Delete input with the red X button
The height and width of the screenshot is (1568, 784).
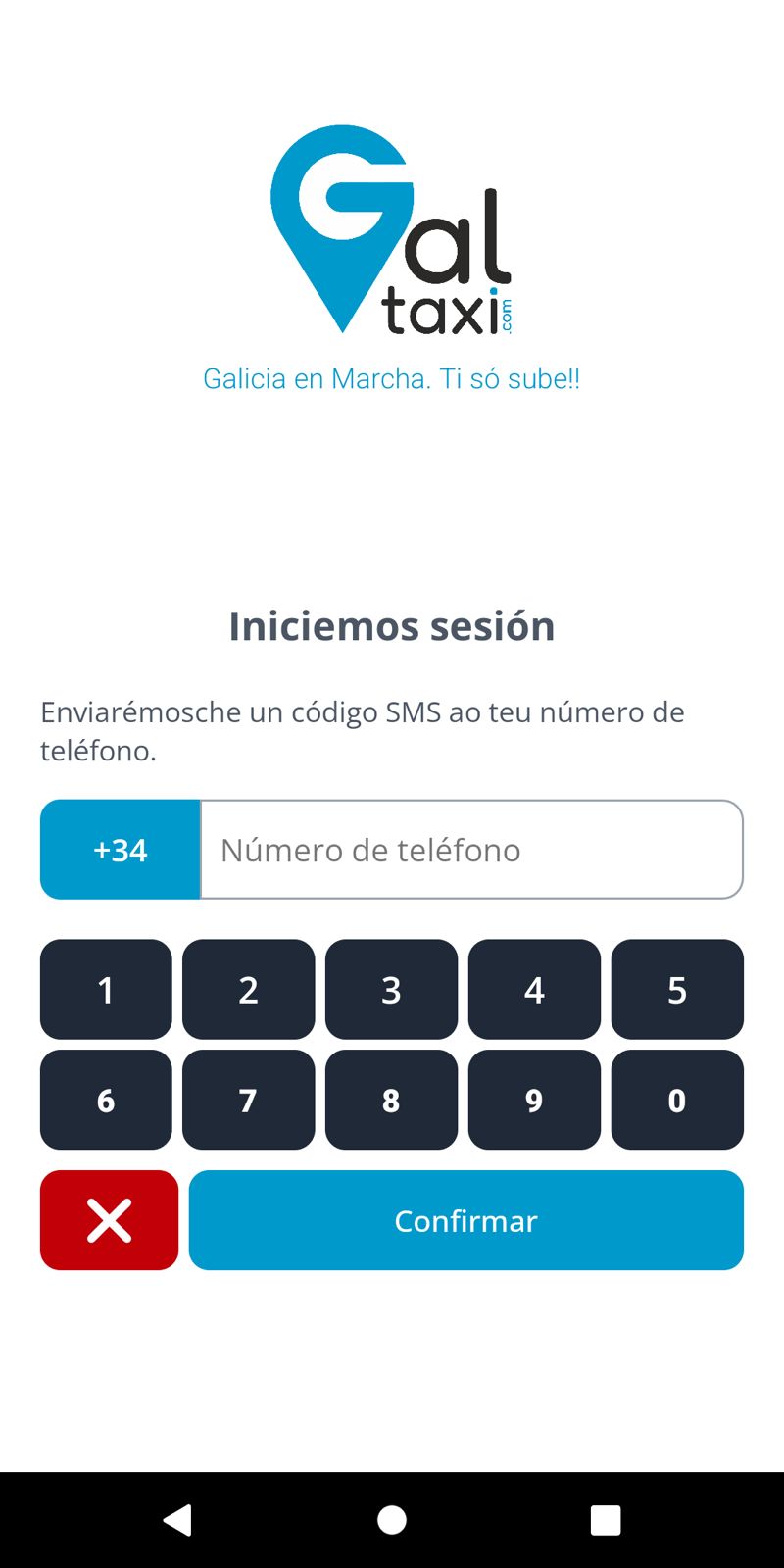pyautogui.click(x=109, y=1220)
